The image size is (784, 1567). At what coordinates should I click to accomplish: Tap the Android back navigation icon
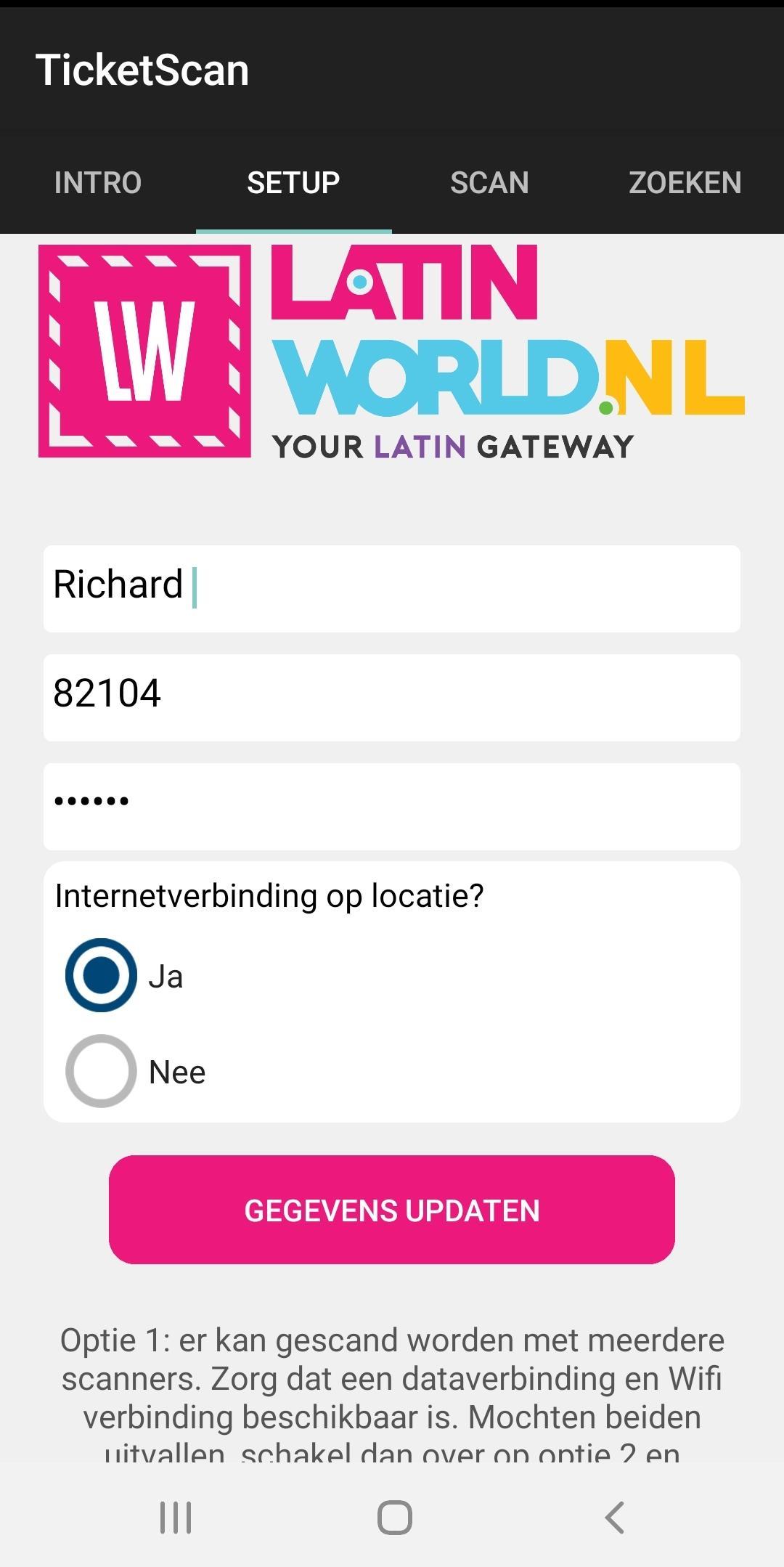click(x=613, y=1515)
